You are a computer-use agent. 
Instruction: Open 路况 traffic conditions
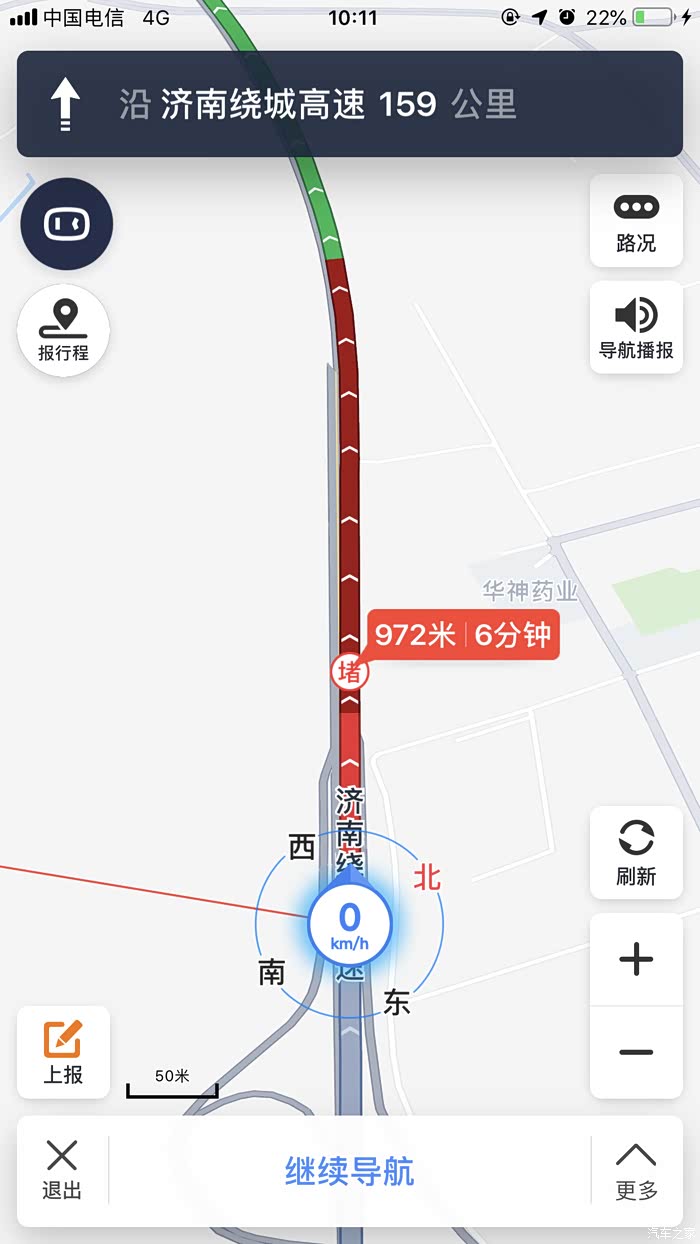pyautogui.click(x=636, y=221)
